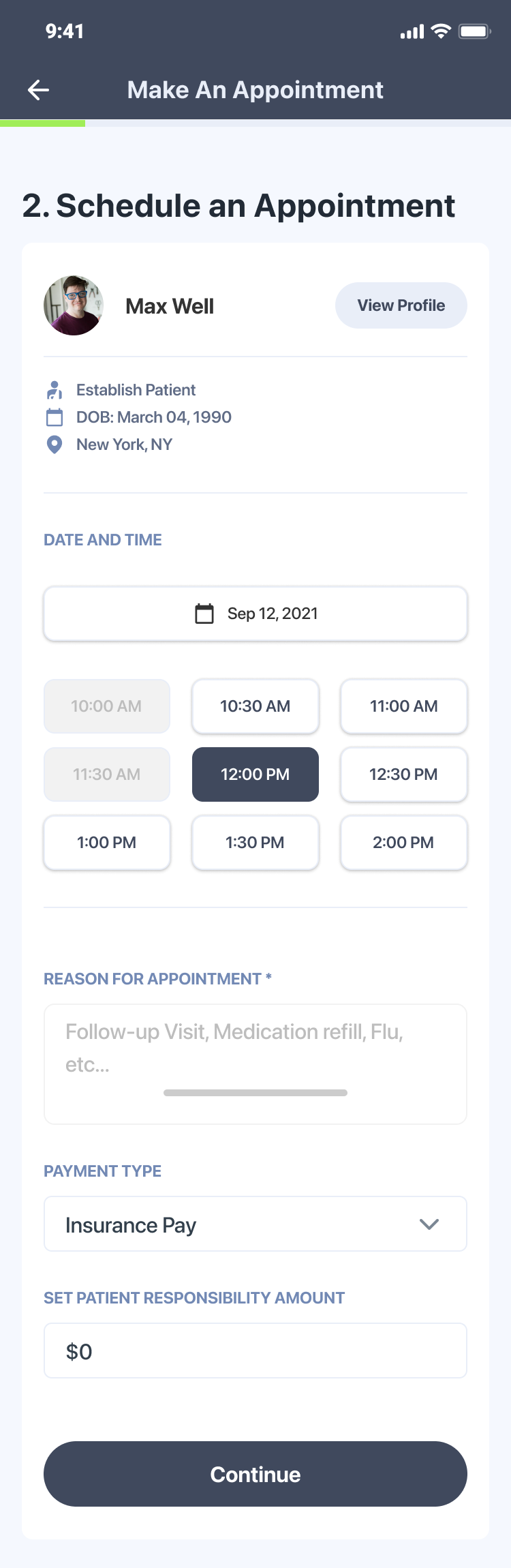Go back using the header arrow
Image resolution: width=511 pixels, height=1568 pixels.
point(39,90)
